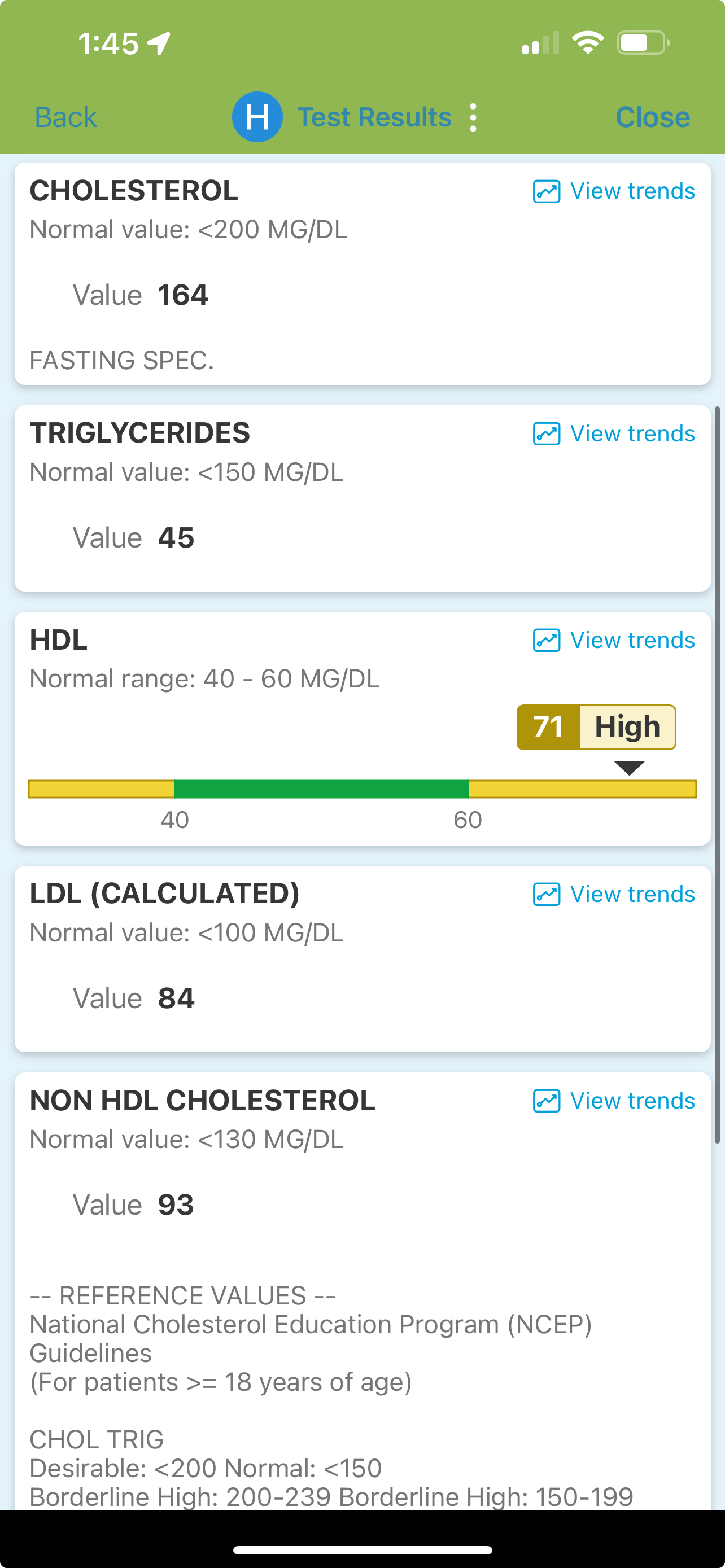Viewport: 725px width, 1568px height.
Task: View trends for HDL
Action: pyautogui.click(x=614, y=640)
